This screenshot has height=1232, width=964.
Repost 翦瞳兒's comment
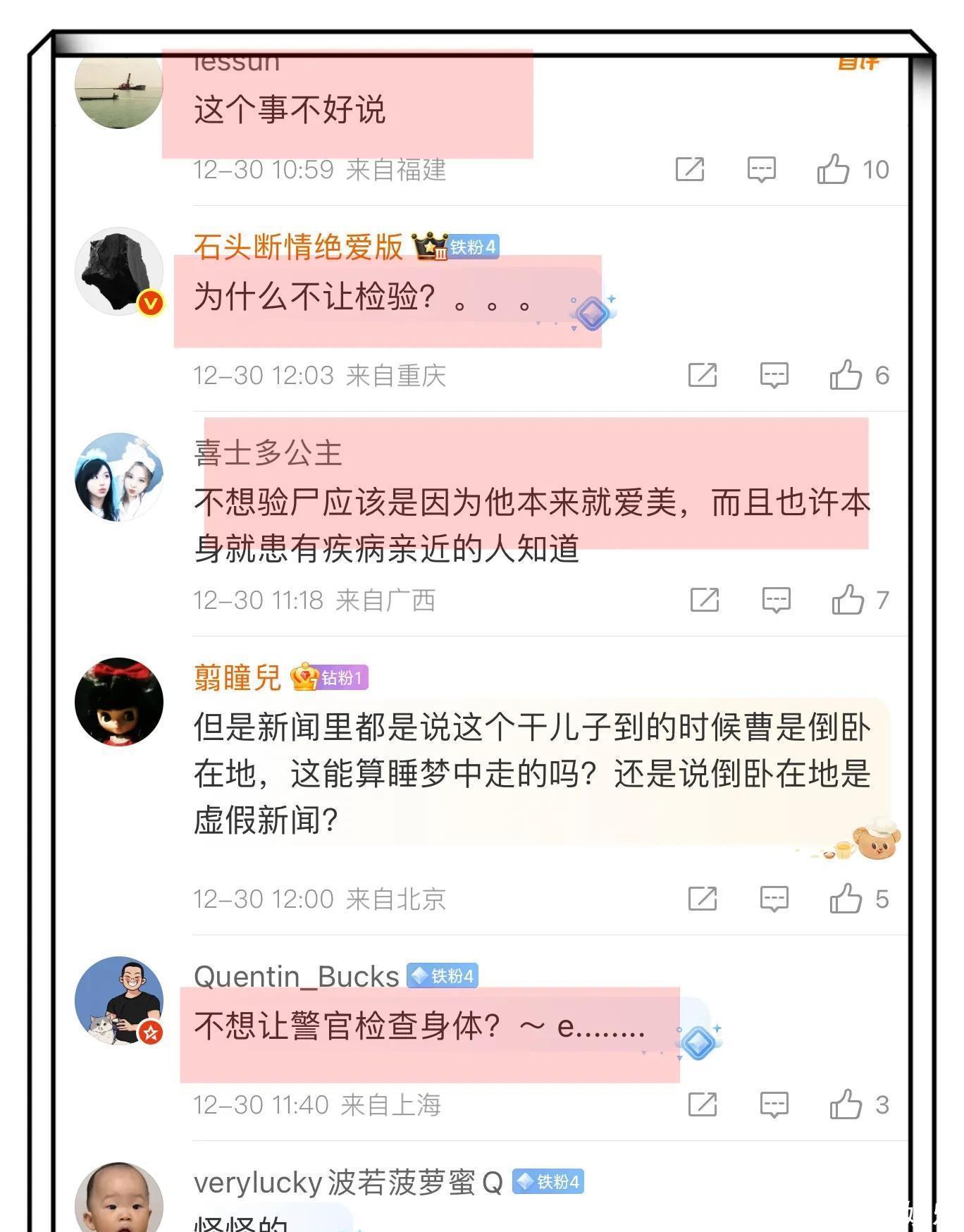pyautogui.click(x=703, y=899)
